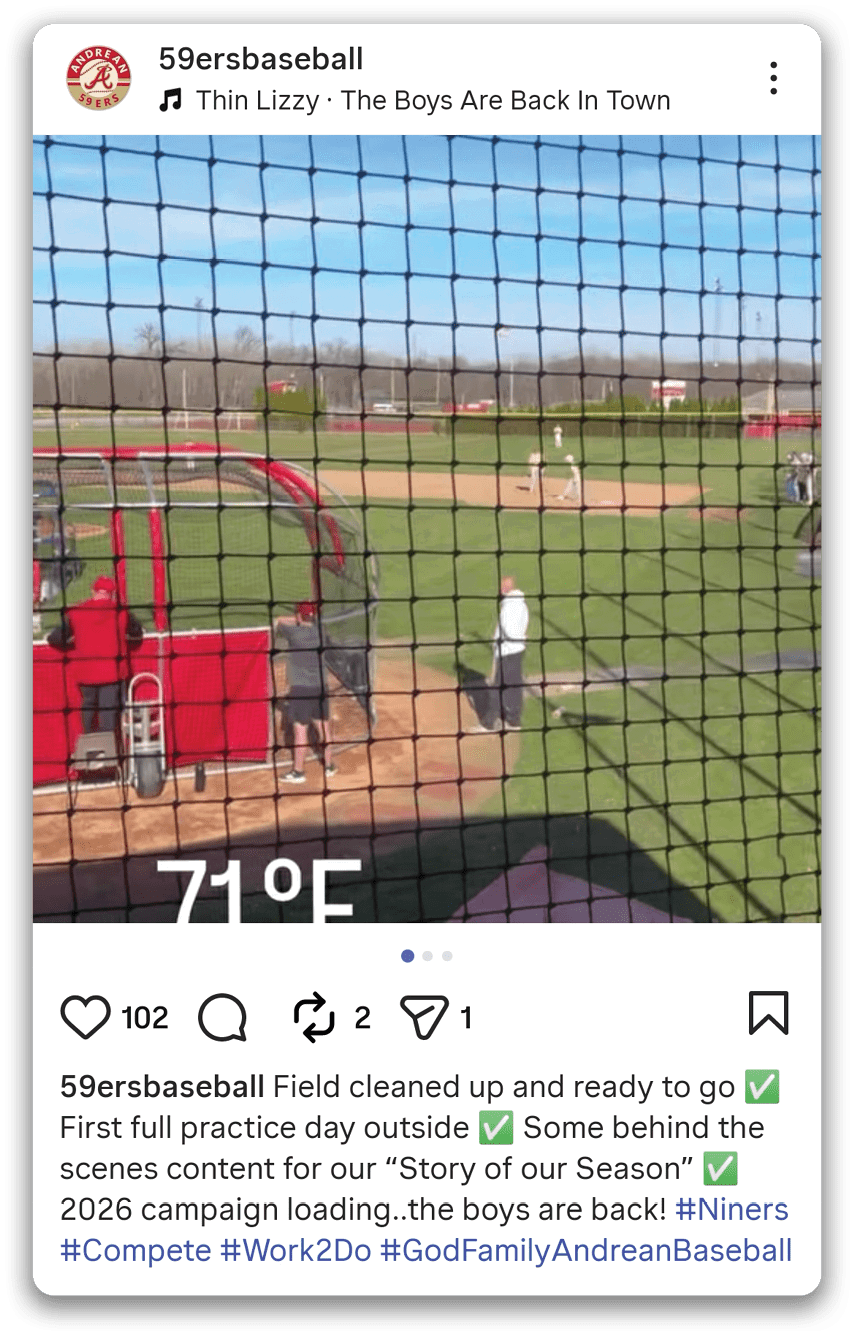The image size is (854, 1337).
Task: Open the #Work2Do hashtag
Action: (x=295, y=1250)
